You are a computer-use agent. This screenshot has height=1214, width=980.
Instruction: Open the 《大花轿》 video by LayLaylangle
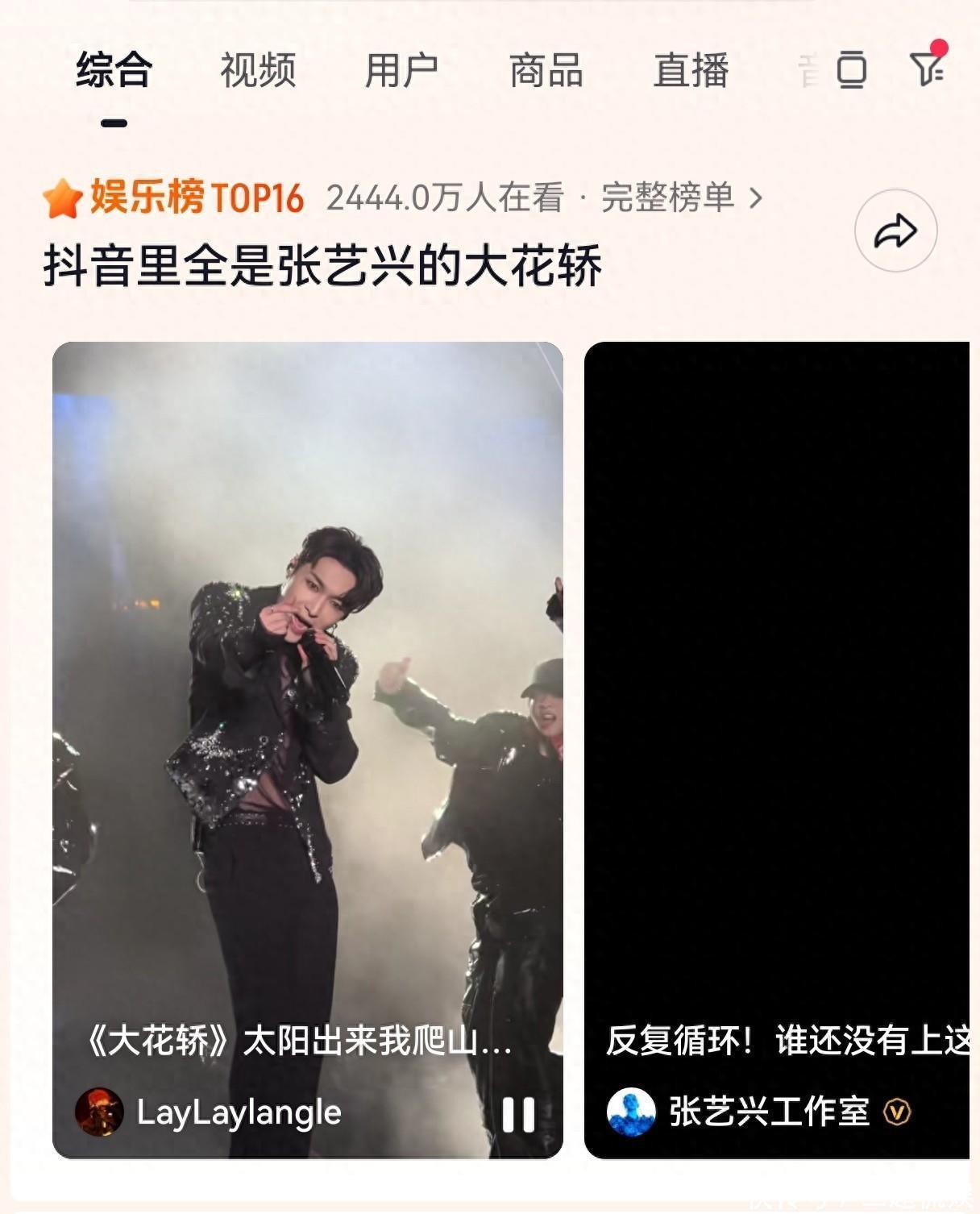click(306, 725)
